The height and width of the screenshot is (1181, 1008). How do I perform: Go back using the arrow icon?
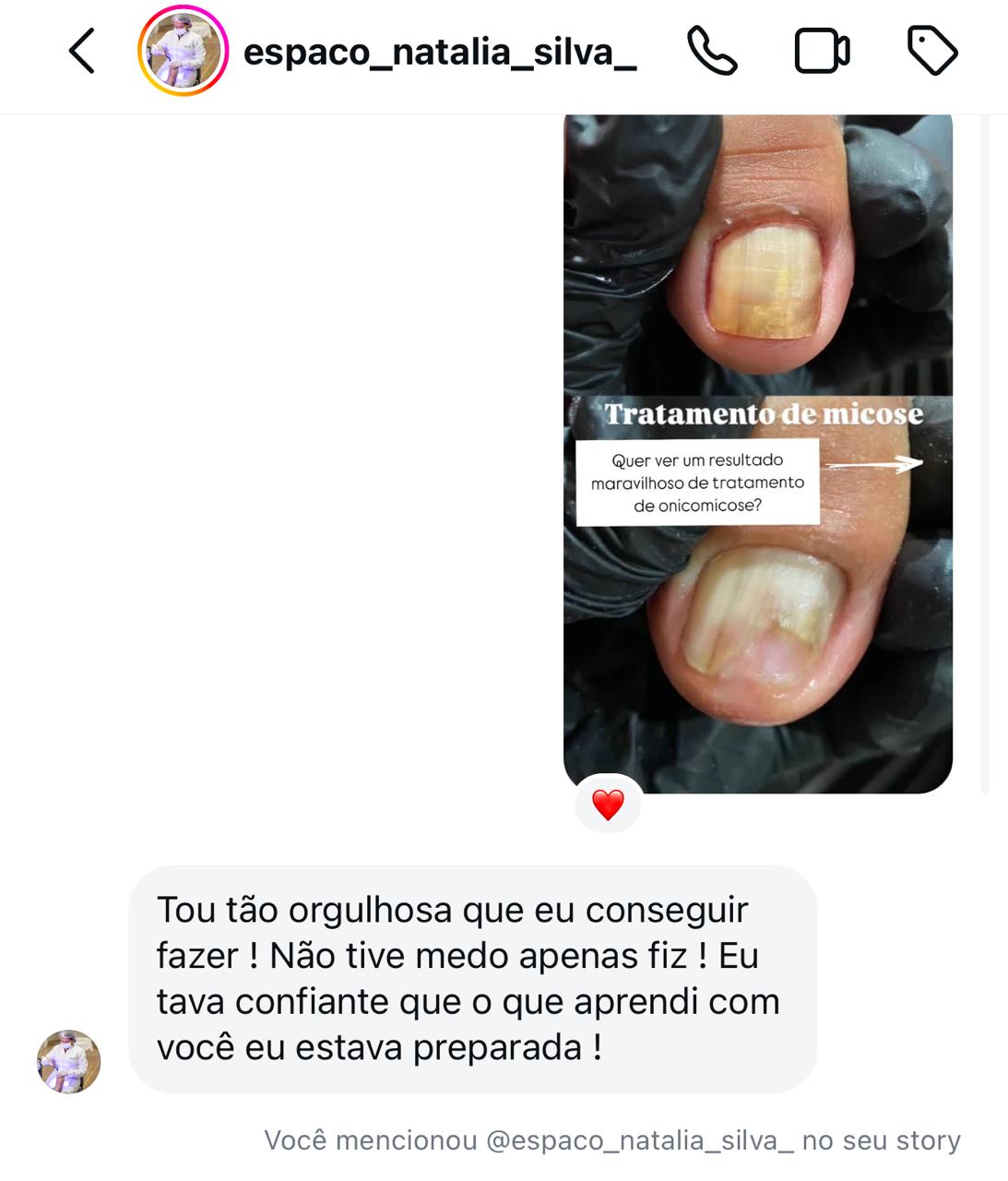pyautogui.click(x=81, y=53)
